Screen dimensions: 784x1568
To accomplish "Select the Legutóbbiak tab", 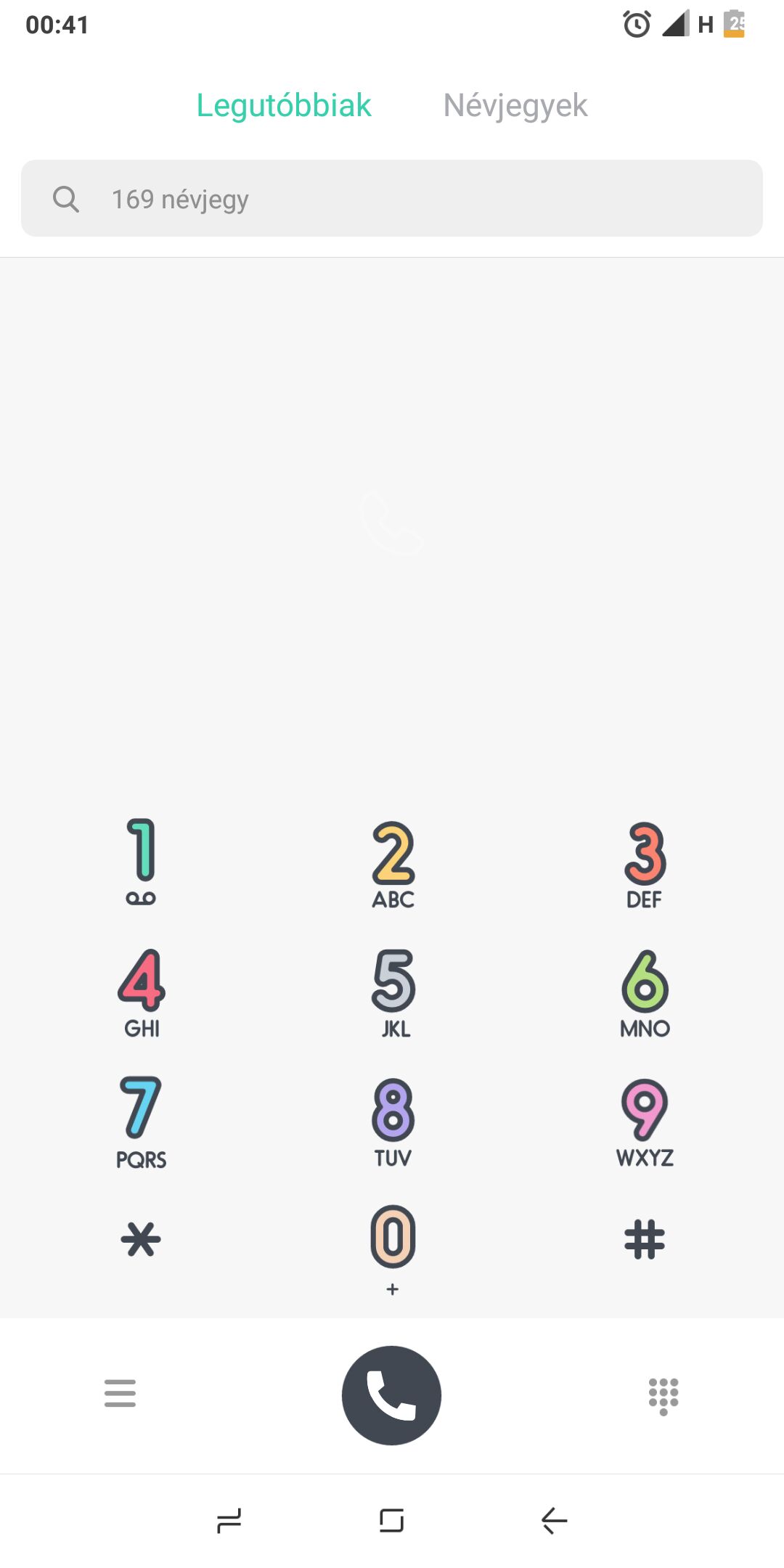I will tap(284, 105).
